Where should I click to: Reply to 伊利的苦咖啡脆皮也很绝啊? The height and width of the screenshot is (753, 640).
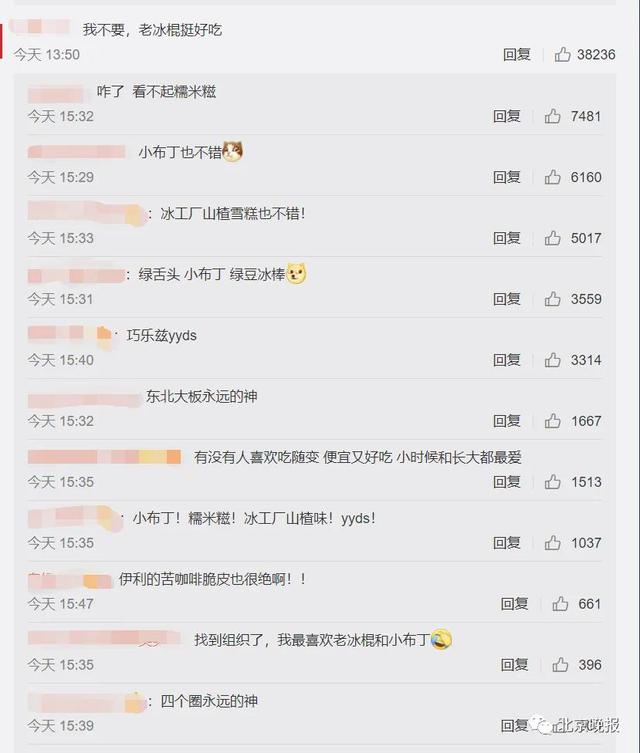point(514,604)
